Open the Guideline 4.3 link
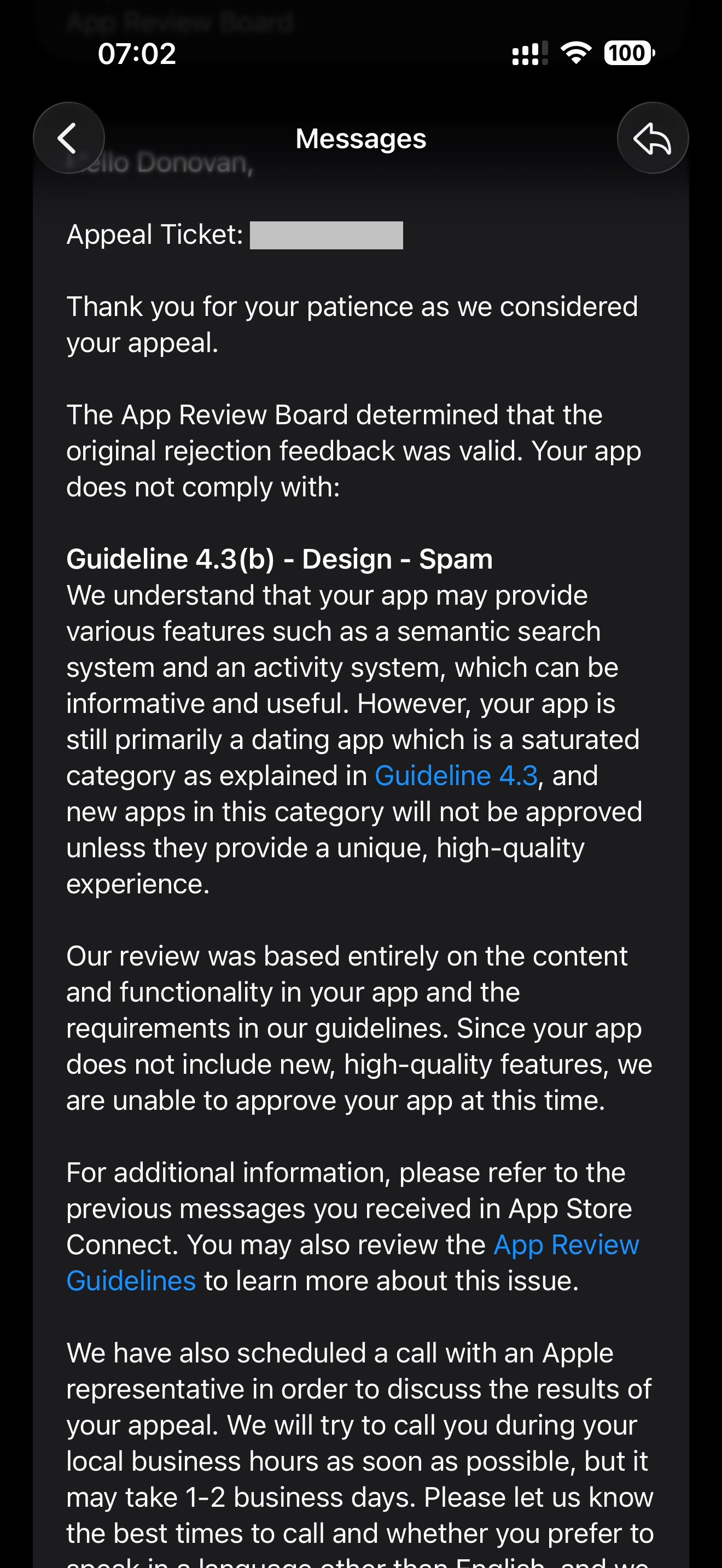The image size is (722, 1568). (x=456, y=776)
